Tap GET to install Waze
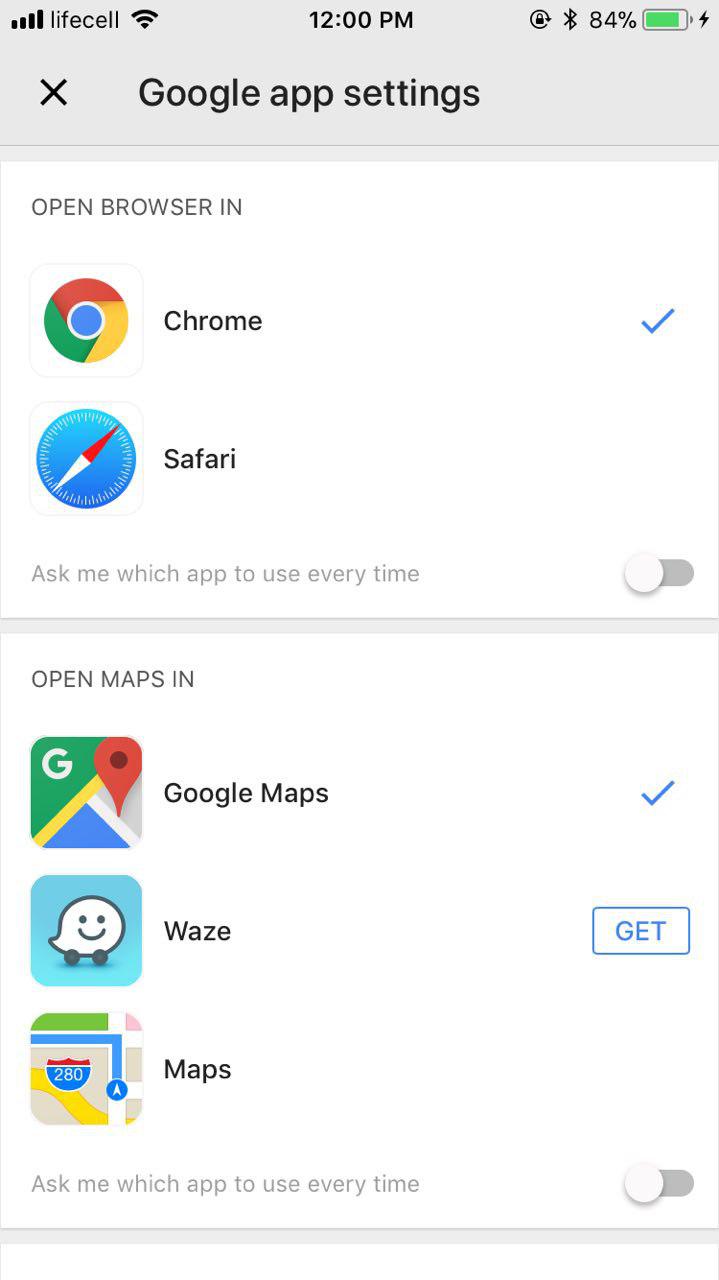 (x=640, y=931)
